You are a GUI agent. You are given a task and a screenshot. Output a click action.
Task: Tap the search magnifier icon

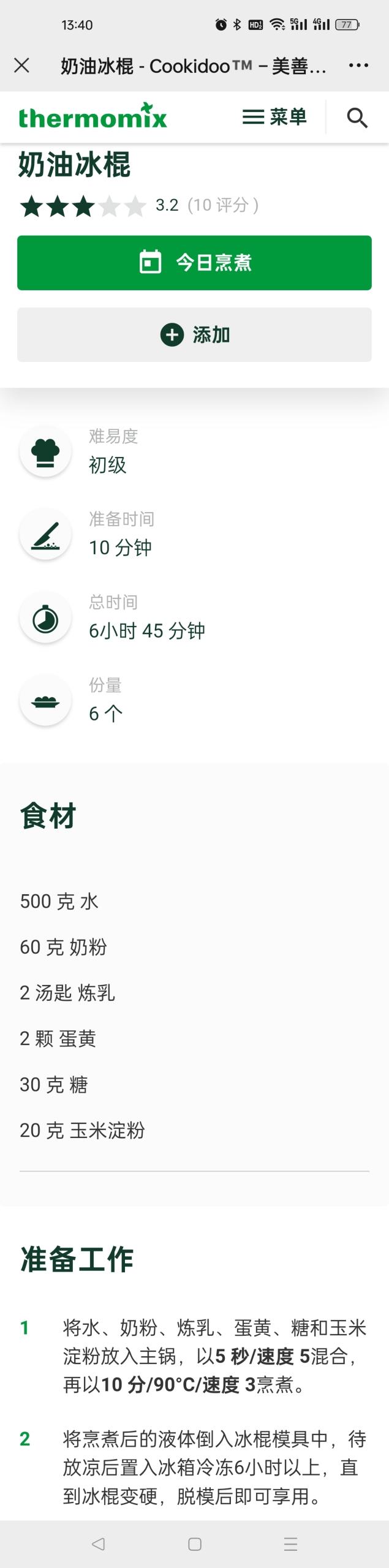click(357, 117)
